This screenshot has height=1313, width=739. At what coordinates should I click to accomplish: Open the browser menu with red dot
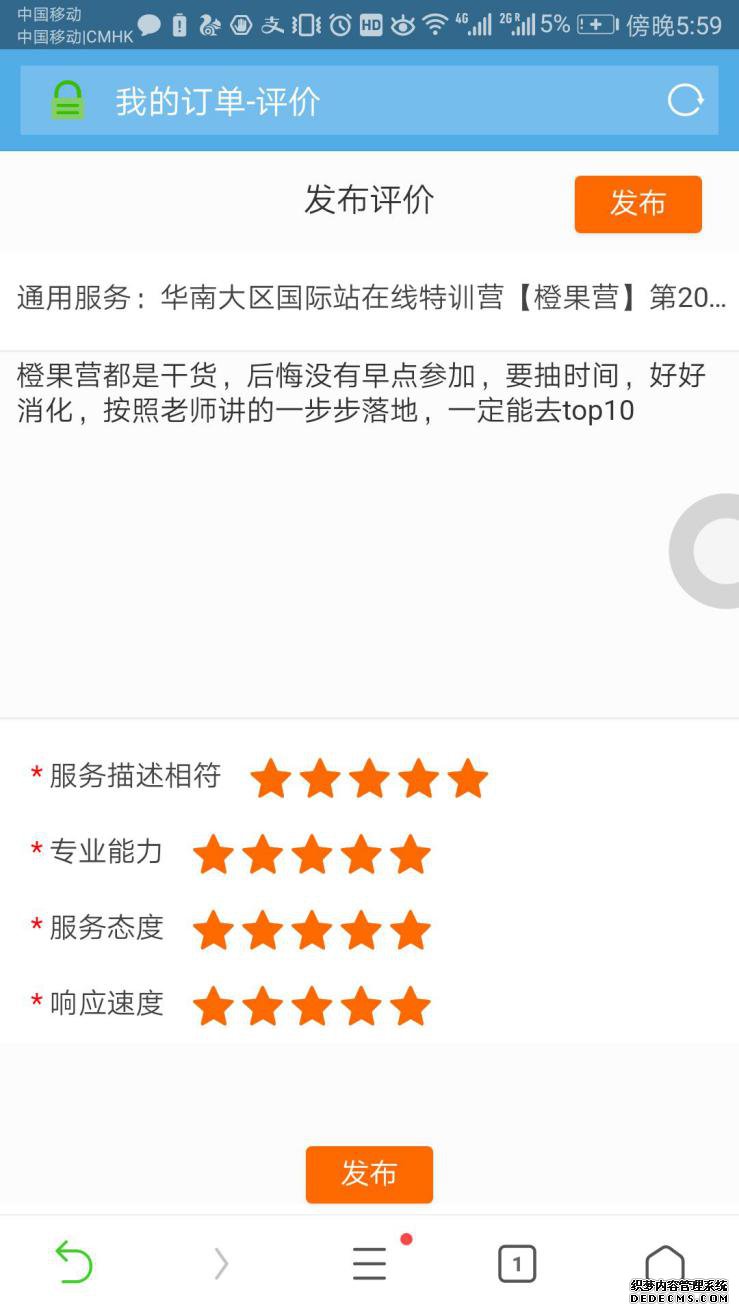(370, 1262)
